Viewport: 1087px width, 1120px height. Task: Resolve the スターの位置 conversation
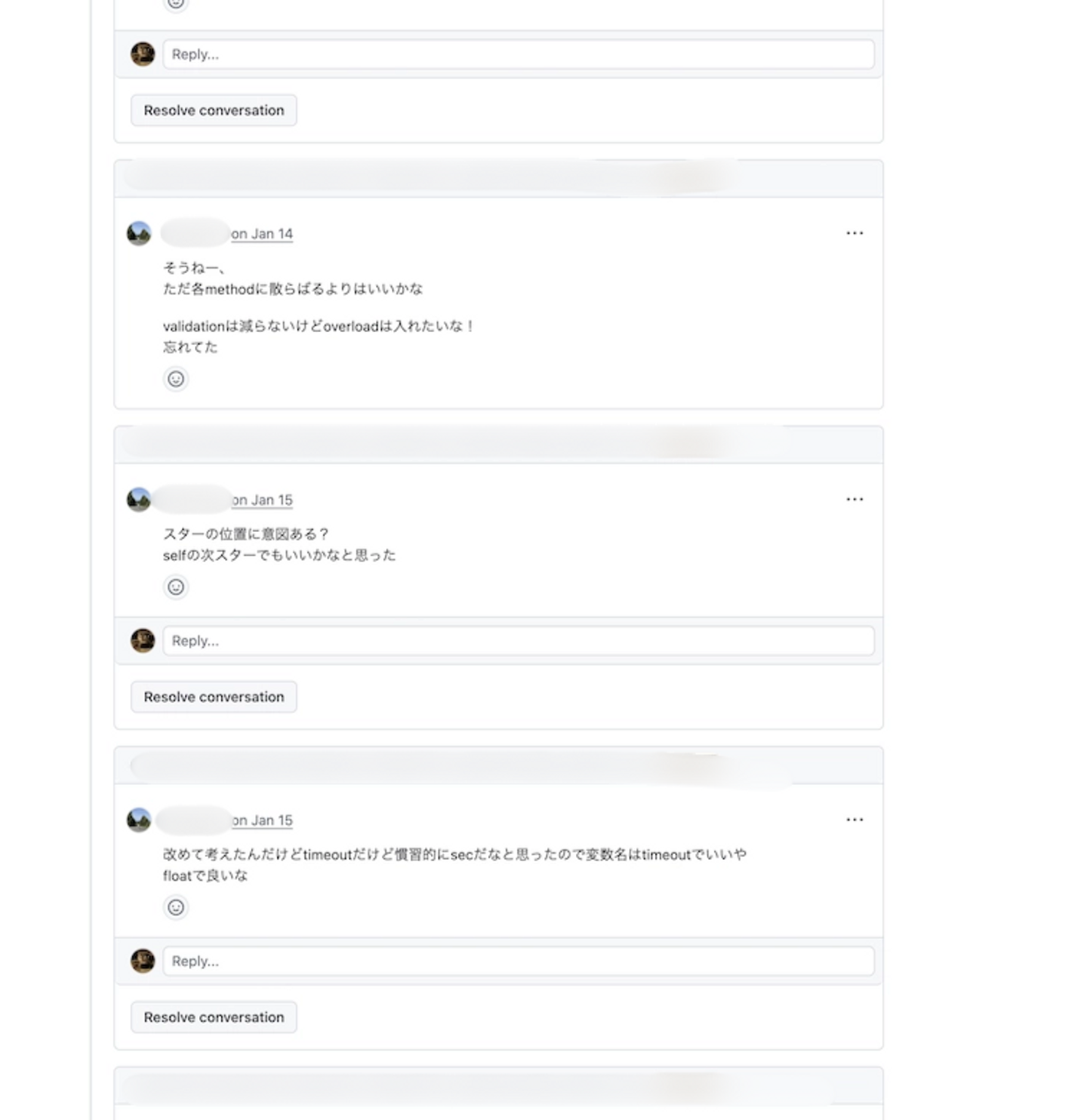(x=214, y=697)
